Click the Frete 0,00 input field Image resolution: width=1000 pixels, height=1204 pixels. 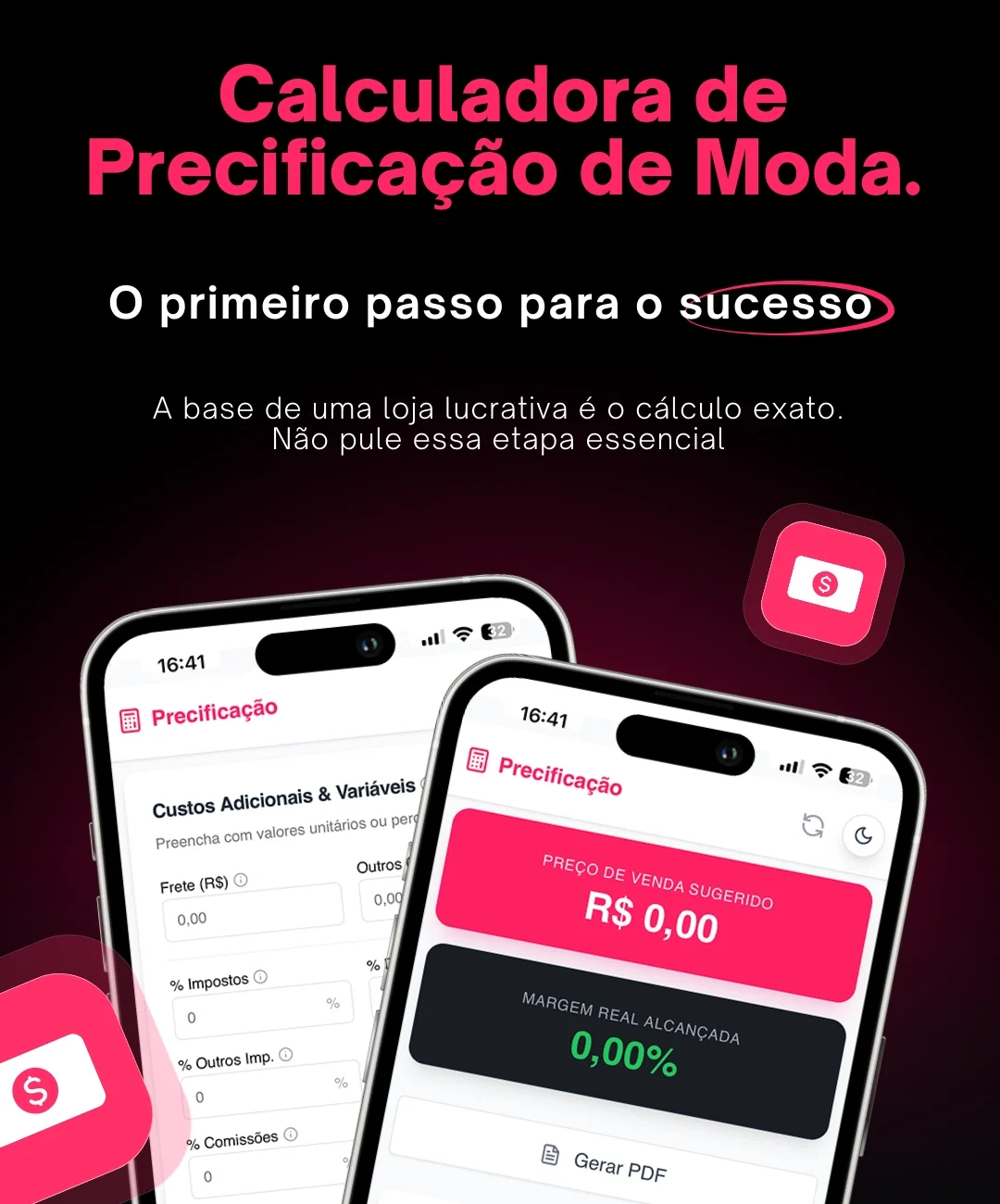[x=252, y=915]
